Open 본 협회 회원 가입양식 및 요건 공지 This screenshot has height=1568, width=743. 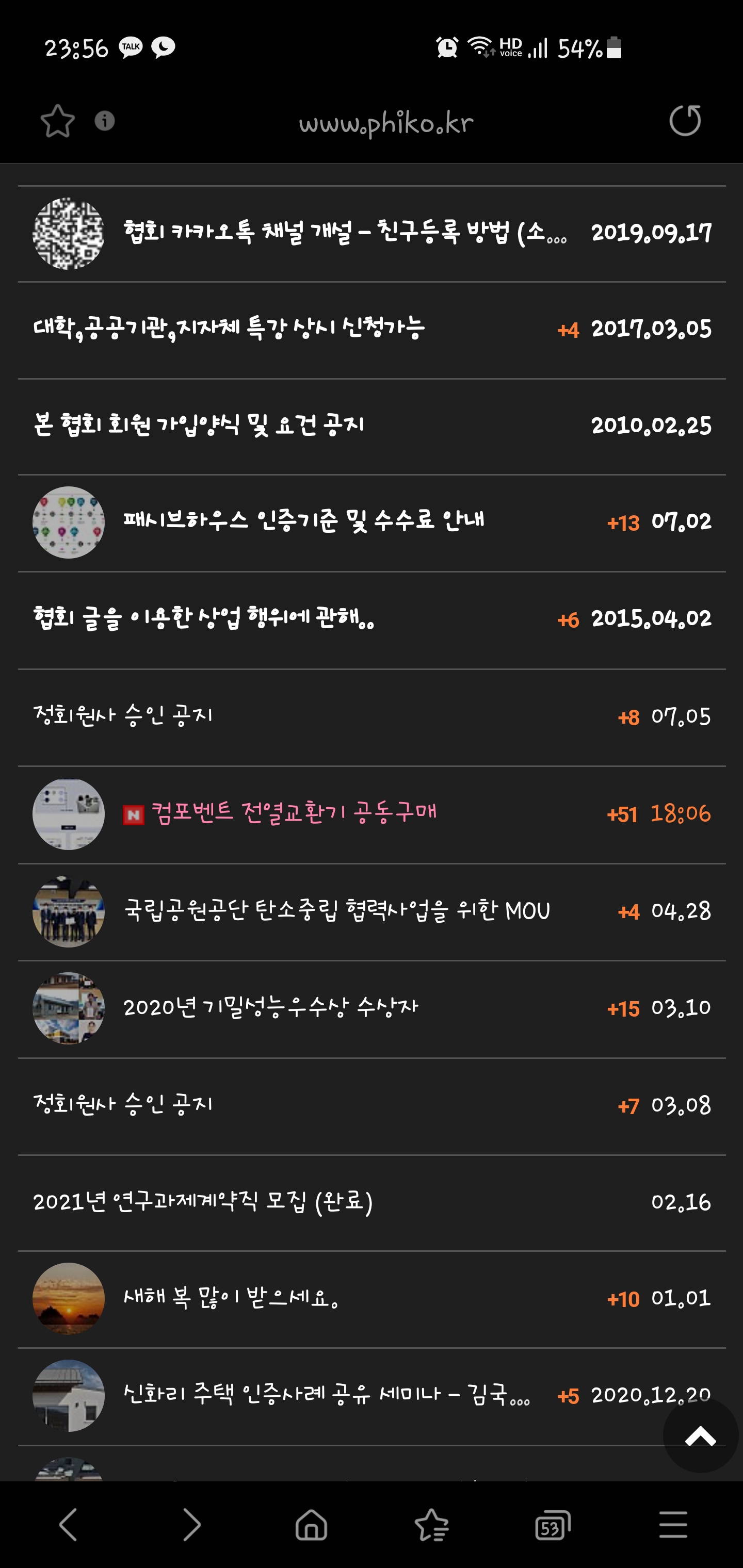coord(199,426)
